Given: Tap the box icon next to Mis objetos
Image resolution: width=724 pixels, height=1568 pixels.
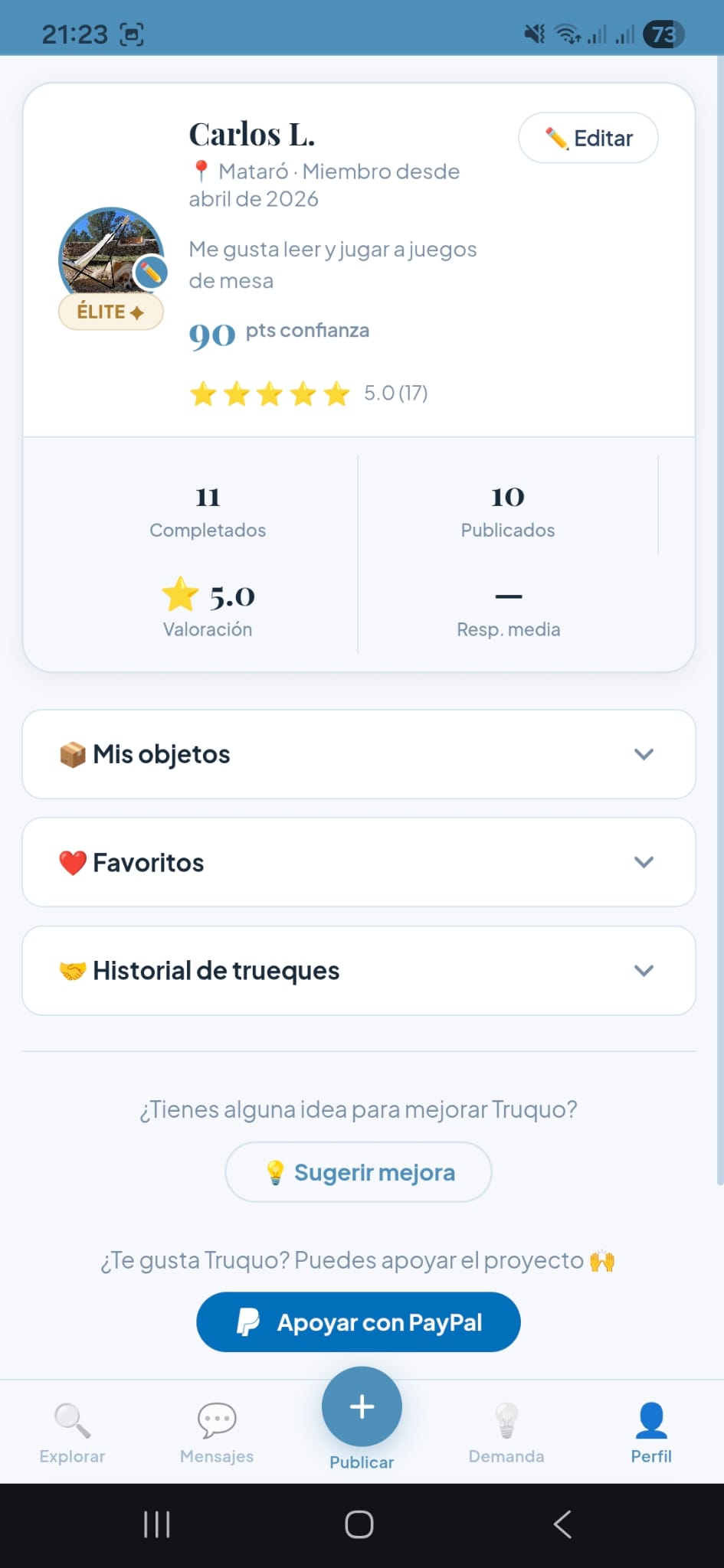Looking at the screenshot, I should 72,753.
